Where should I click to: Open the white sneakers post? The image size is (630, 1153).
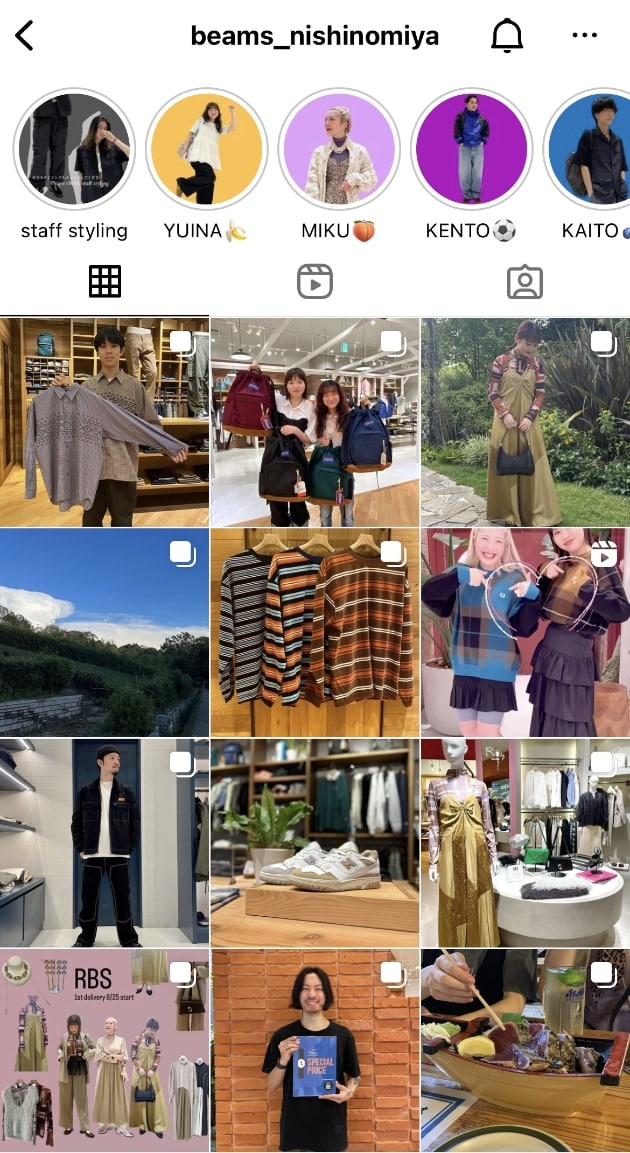[x=315, y=842]
